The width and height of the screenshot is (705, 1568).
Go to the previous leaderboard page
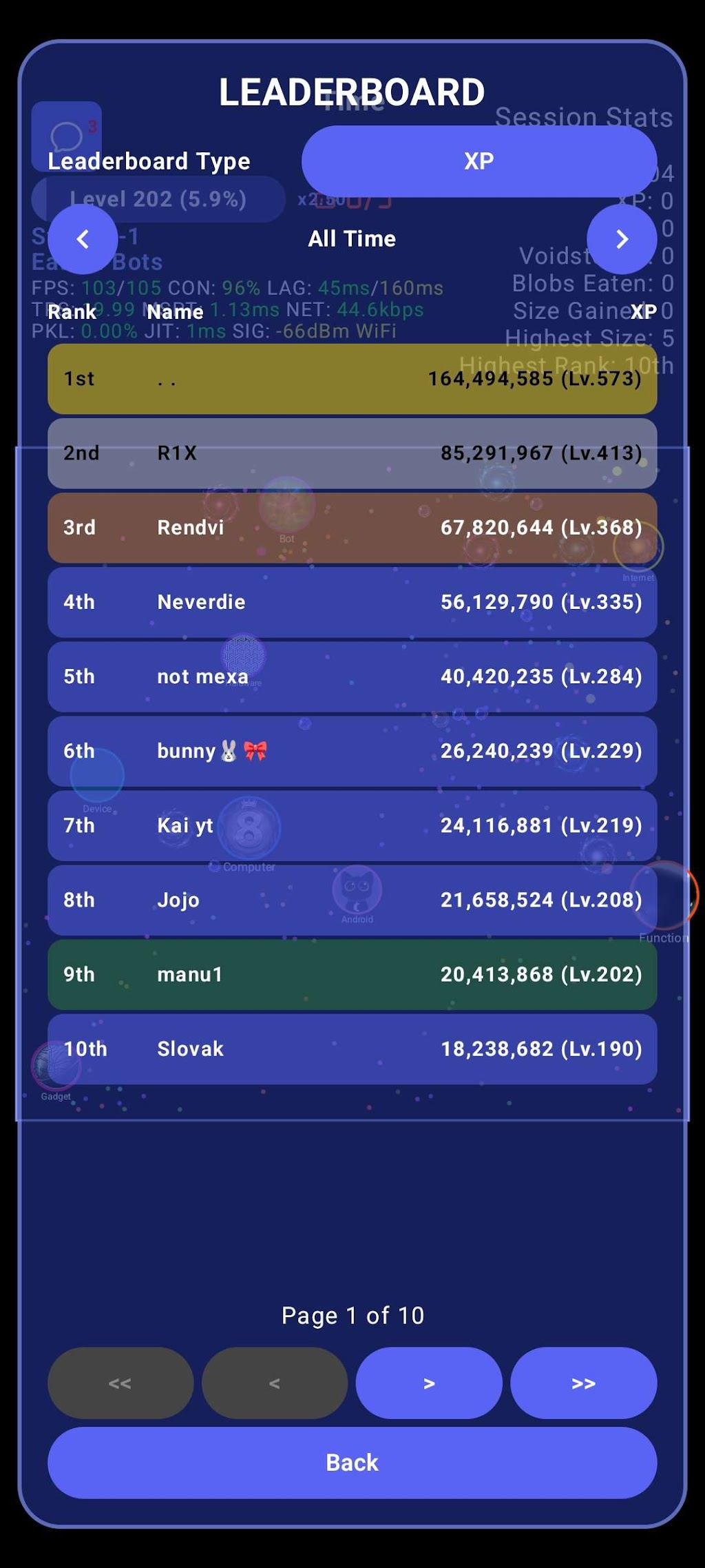tap(275, 1383)
